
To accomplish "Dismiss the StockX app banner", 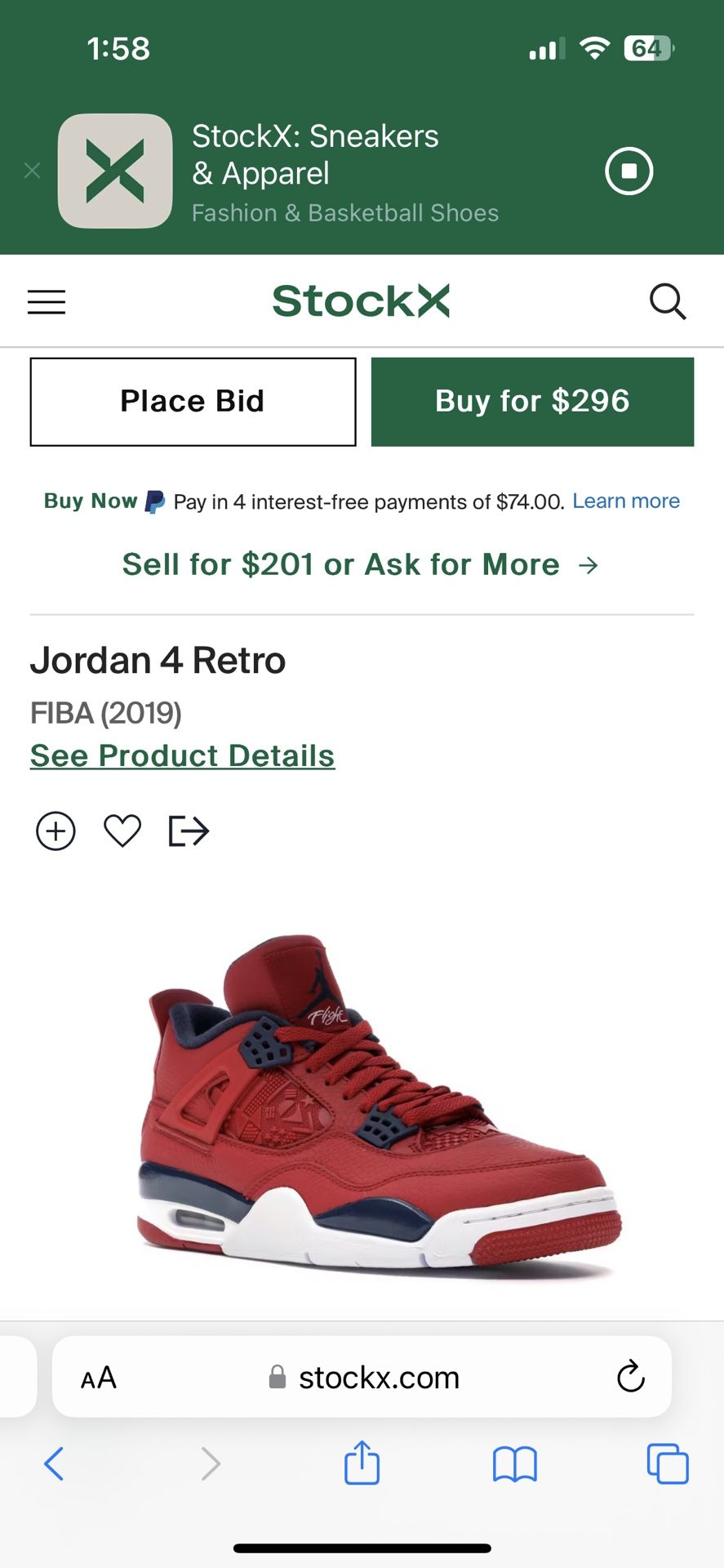I will click(32, 171).
